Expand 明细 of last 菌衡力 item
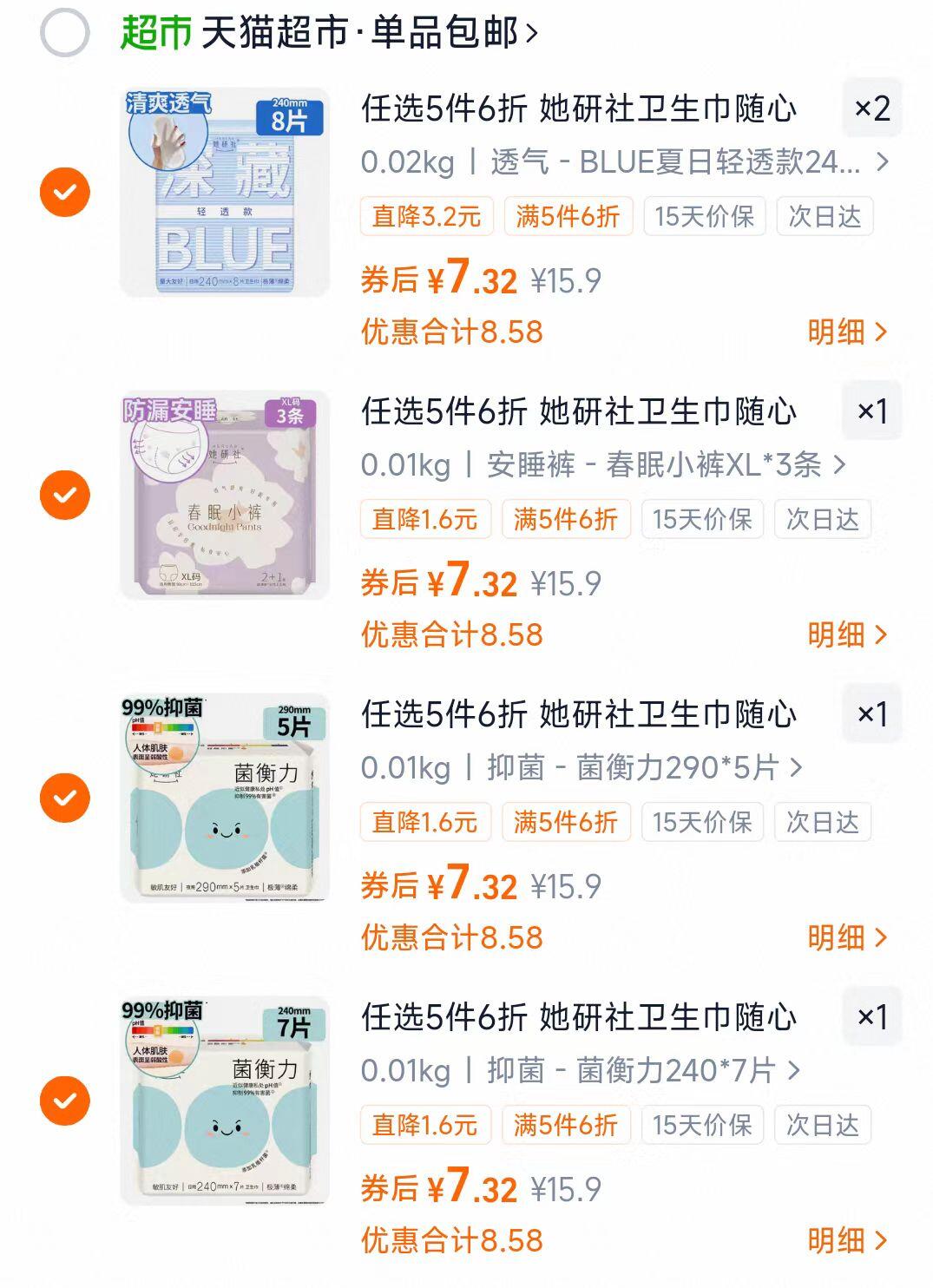933x1288 pixels. pyautogui.click(x=846, y=1239)
